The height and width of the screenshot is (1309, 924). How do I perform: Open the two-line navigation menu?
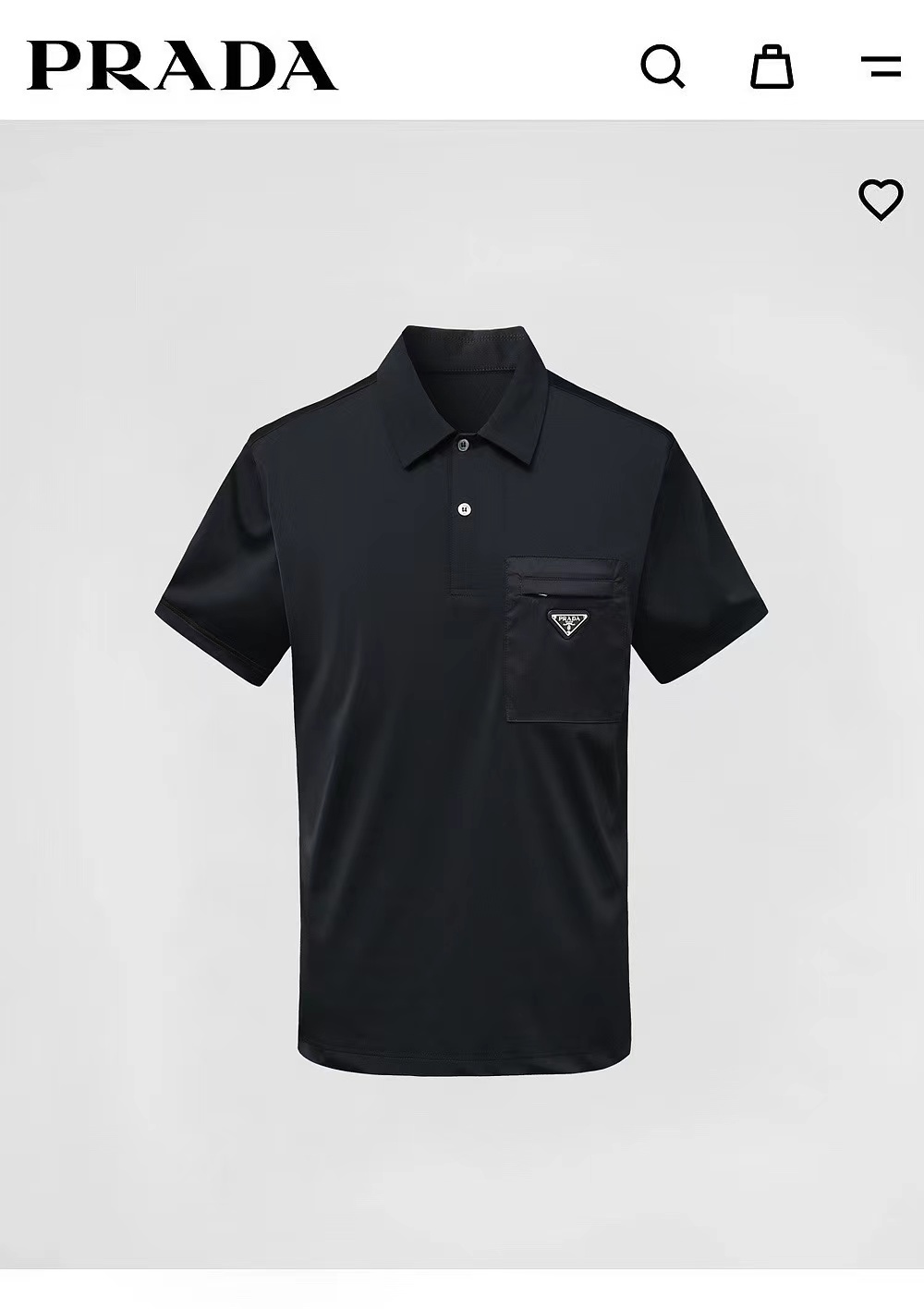(881, 67)
